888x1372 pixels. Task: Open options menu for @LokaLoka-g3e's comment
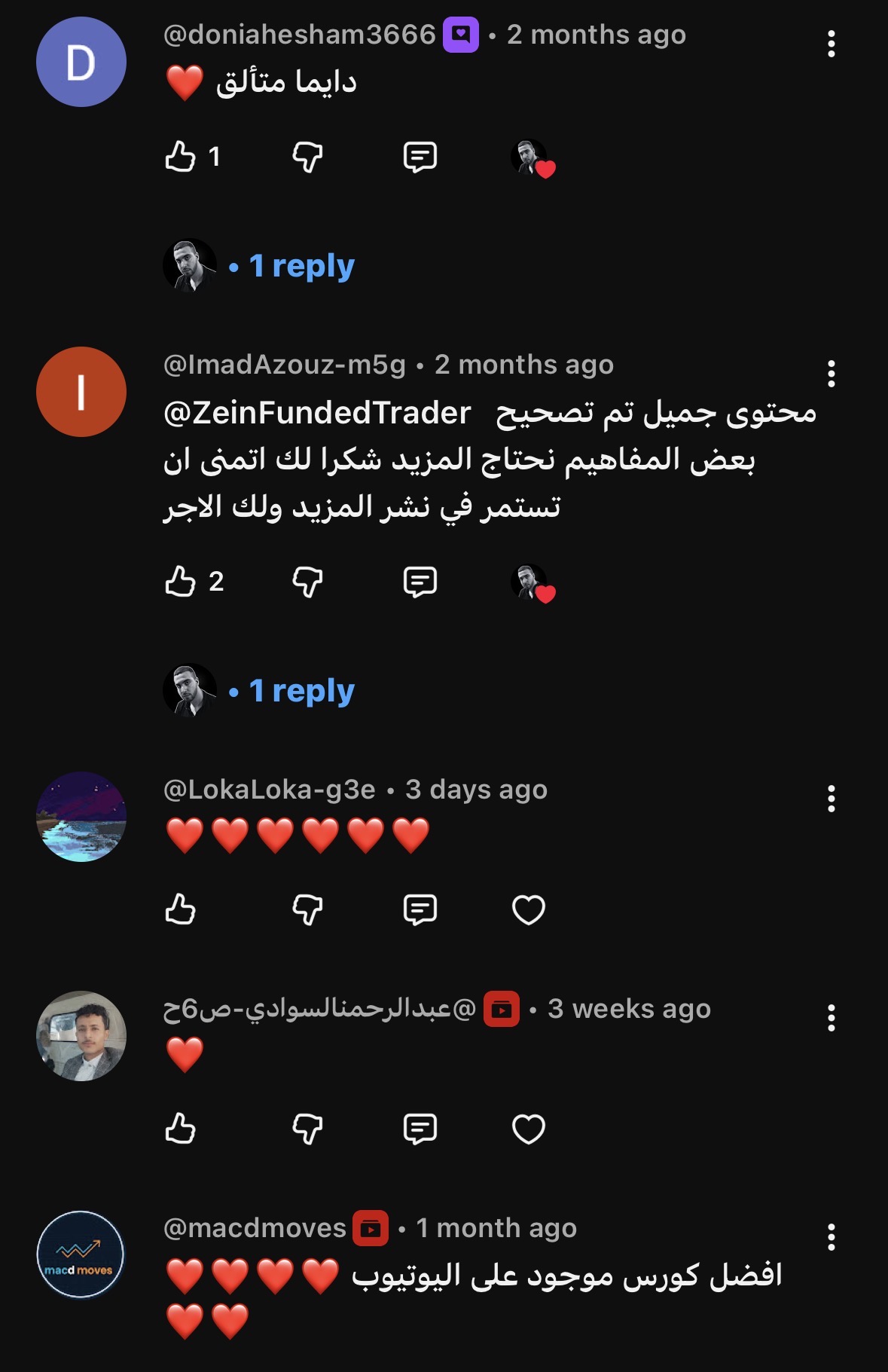coord(831,799)
